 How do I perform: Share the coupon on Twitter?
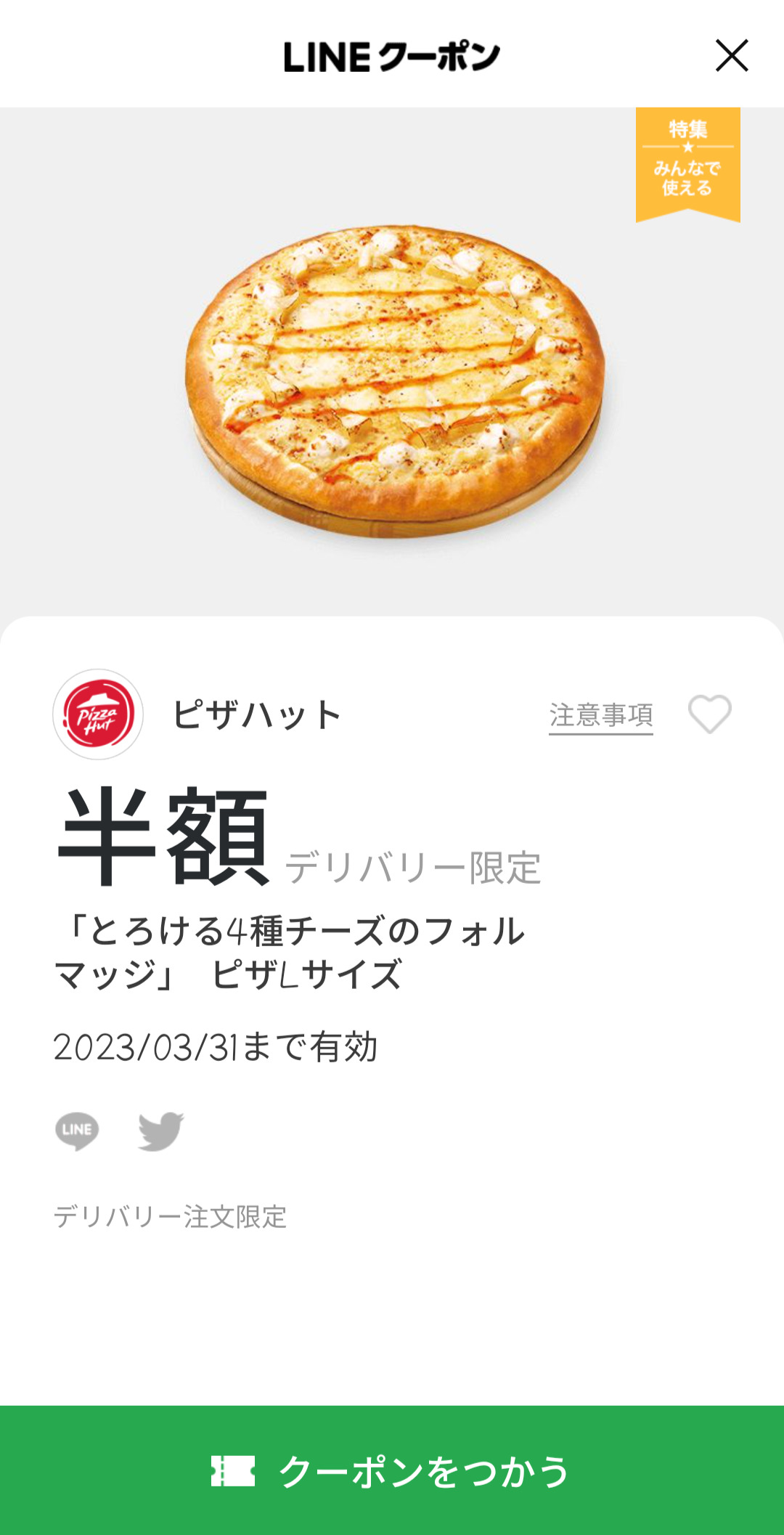pyautogui.click(x=160, y=1131)
